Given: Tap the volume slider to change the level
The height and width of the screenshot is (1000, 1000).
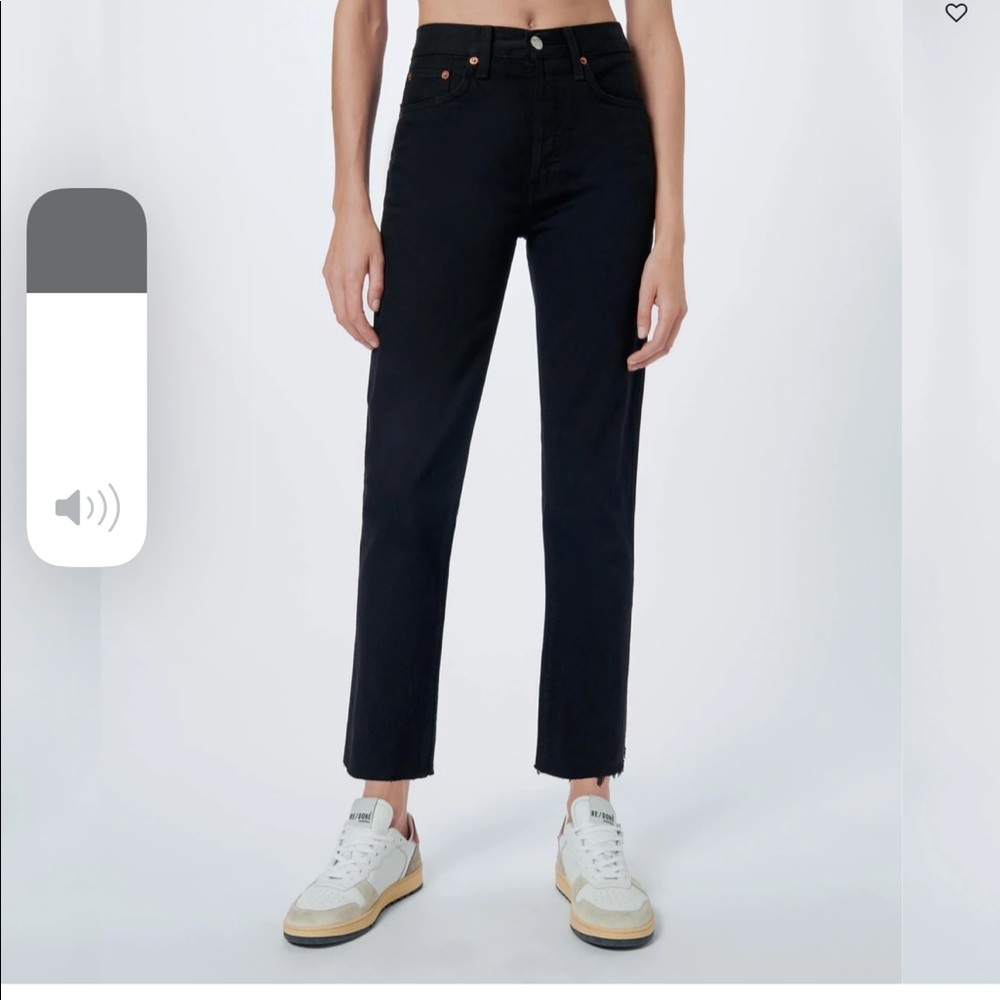Looking at the screenshot, I should [x=86, y=377].
